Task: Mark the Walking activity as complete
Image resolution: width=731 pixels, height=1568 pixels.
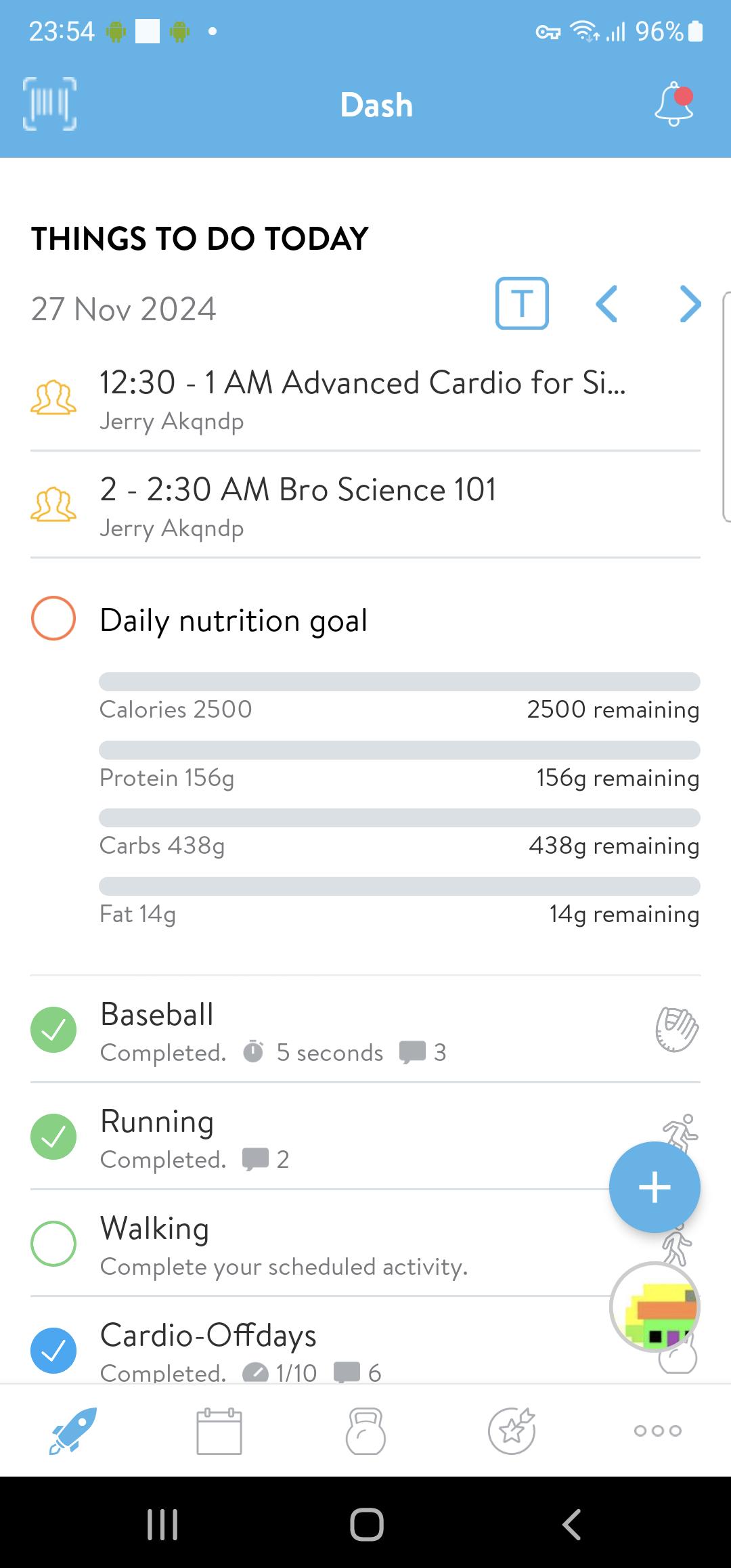Action: tap(53, 1244)
